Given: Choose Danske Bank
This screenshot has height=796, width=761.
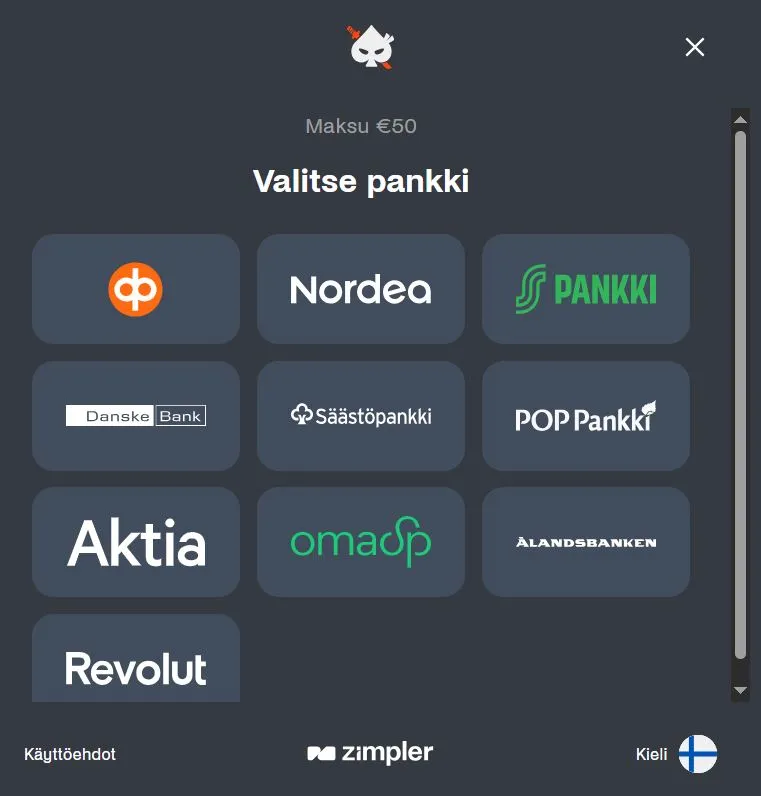Looking at the screenshot, I should (136, 416).
